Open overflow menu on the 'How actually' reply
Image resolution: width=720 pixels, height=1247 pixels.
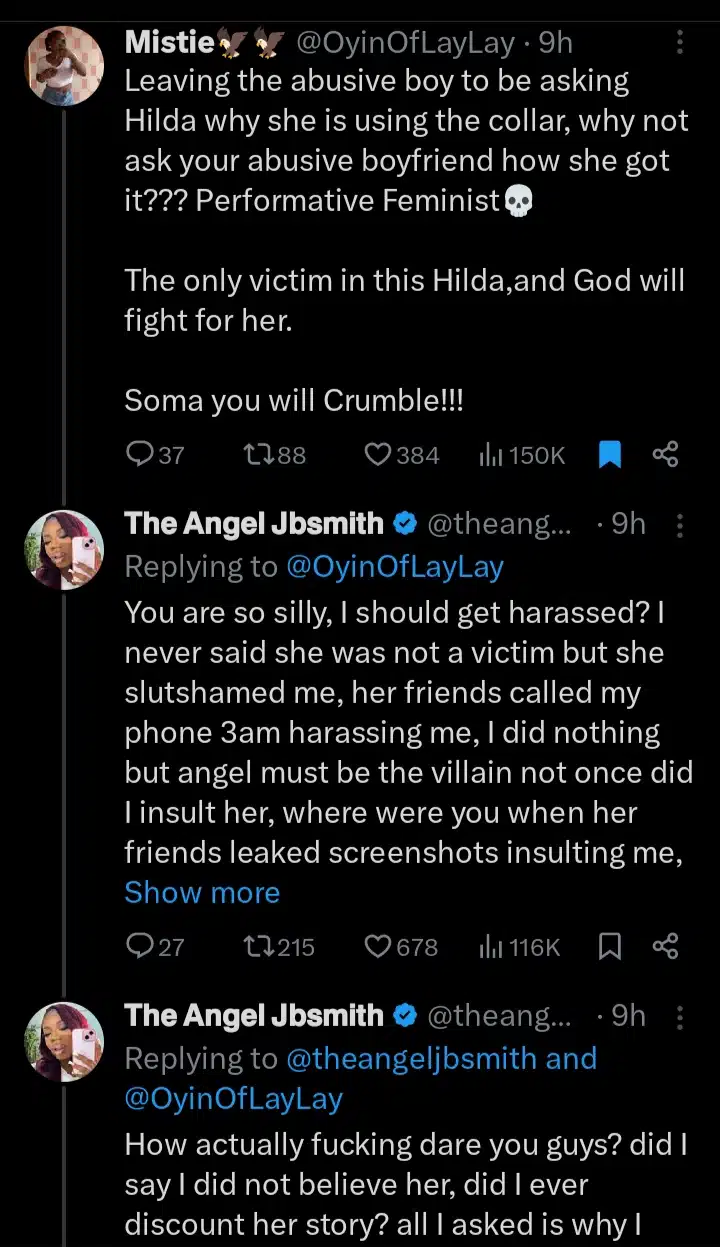pyautogui.click(x=680, y=1016)
